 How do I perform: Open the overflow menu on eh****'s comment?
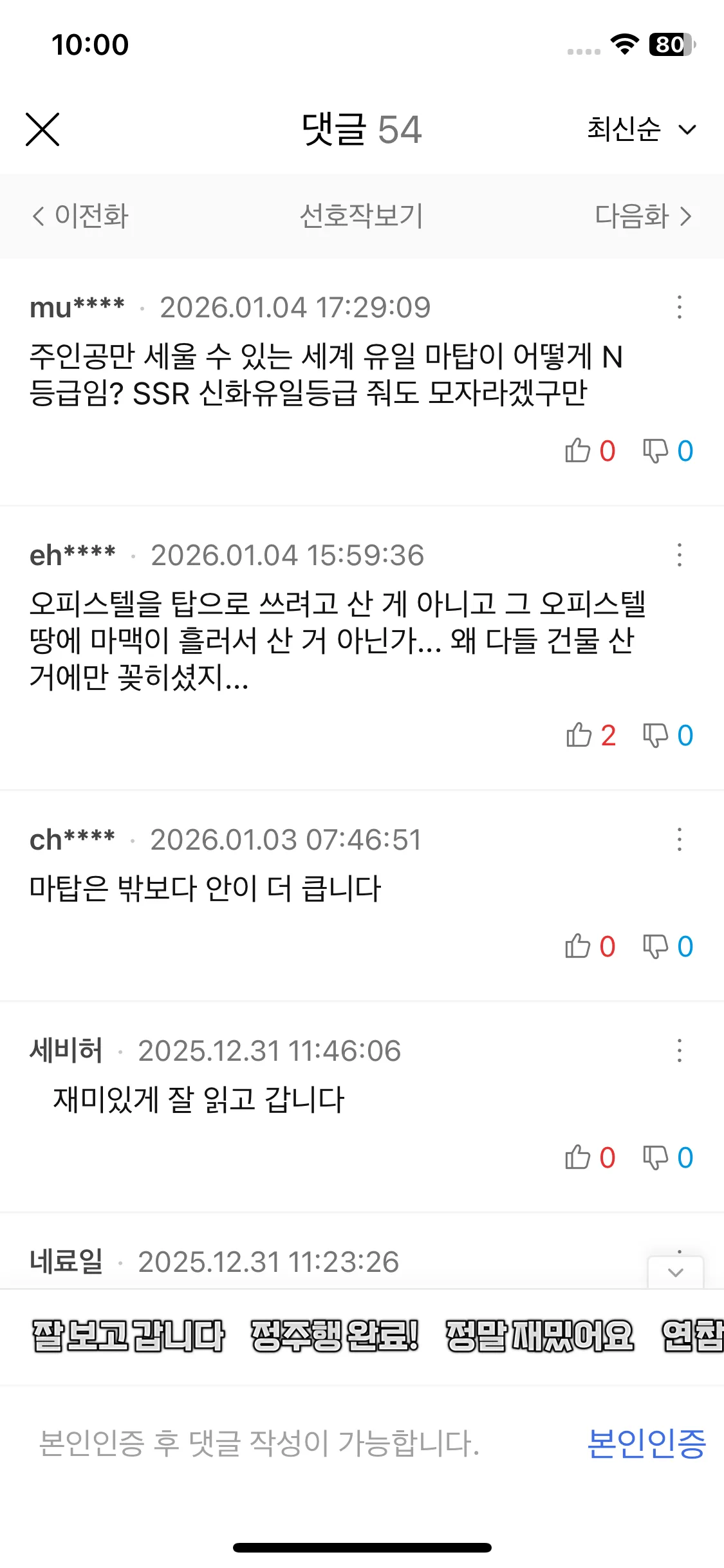click(x=679, y=555)
